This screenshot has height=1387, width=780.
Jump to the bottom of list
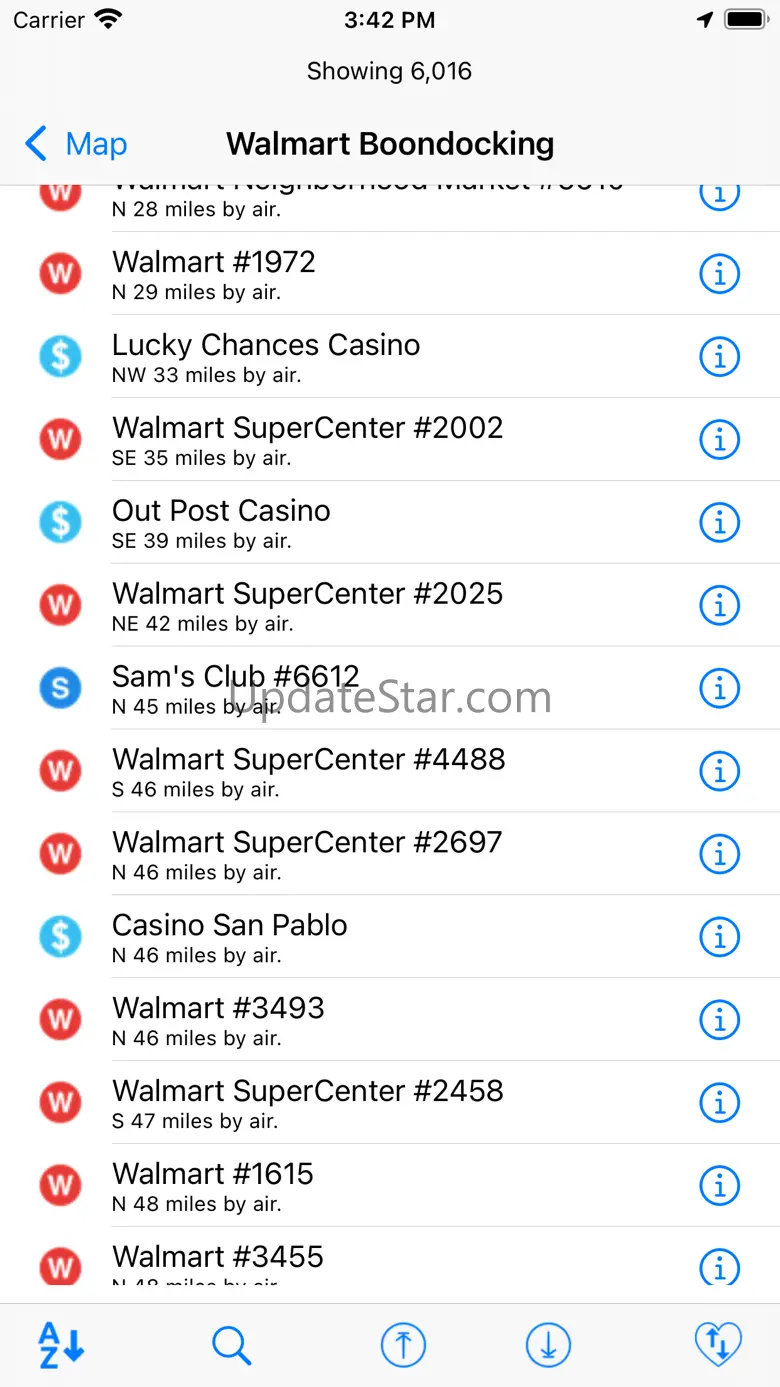pyautogui.click(x=547, y=1345)
